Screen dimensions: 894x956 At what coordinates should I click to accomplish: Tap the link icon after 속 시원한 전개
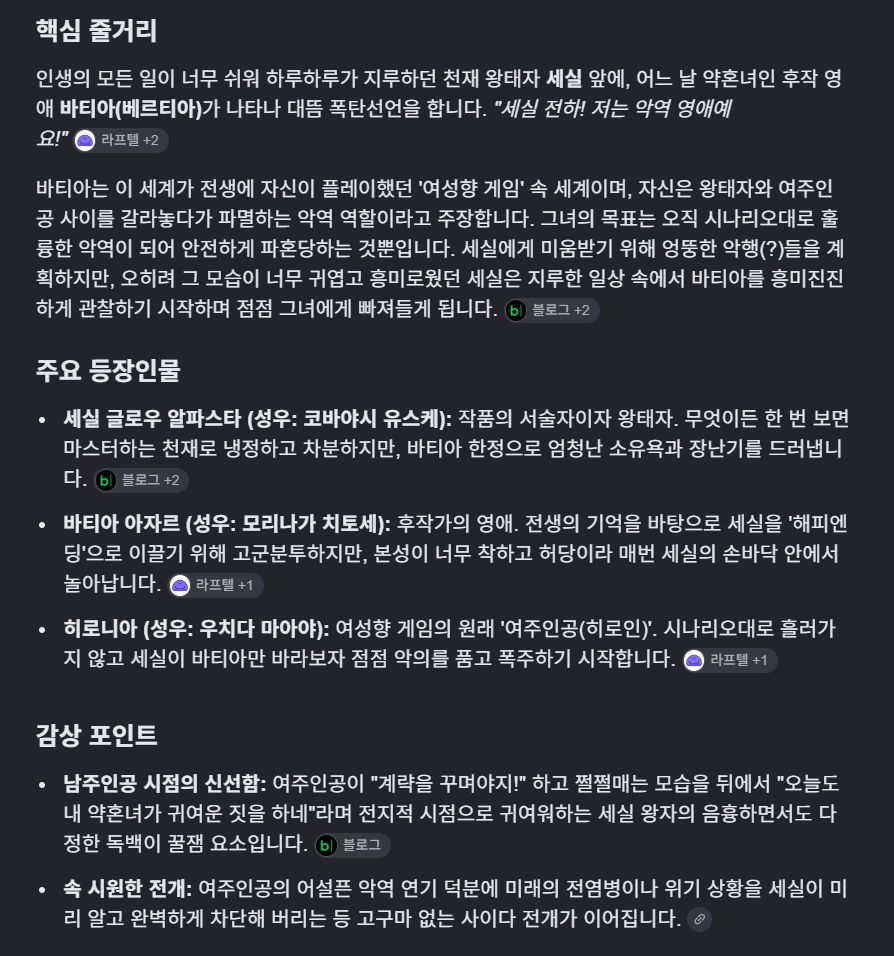(699, 919)
